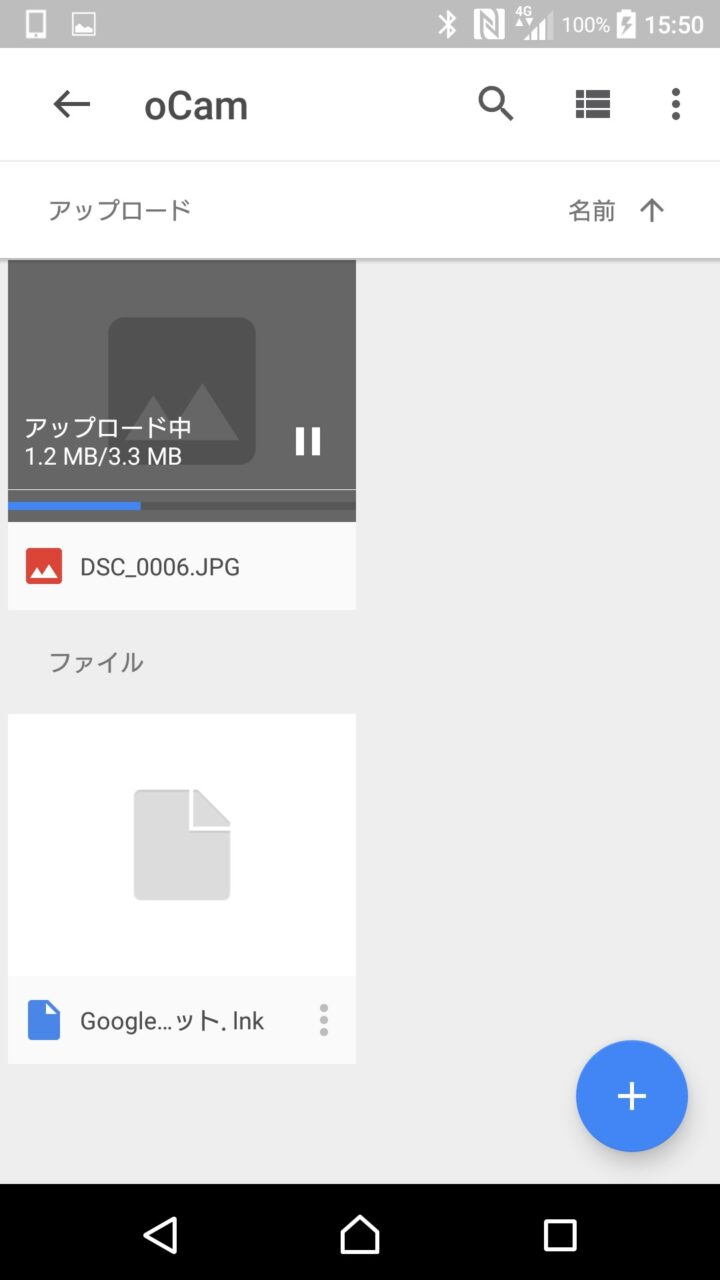Open more options for the .lnk file
Image resolution: width=720 pixels, height=1280 pixels.
[x=323, y=1020]
